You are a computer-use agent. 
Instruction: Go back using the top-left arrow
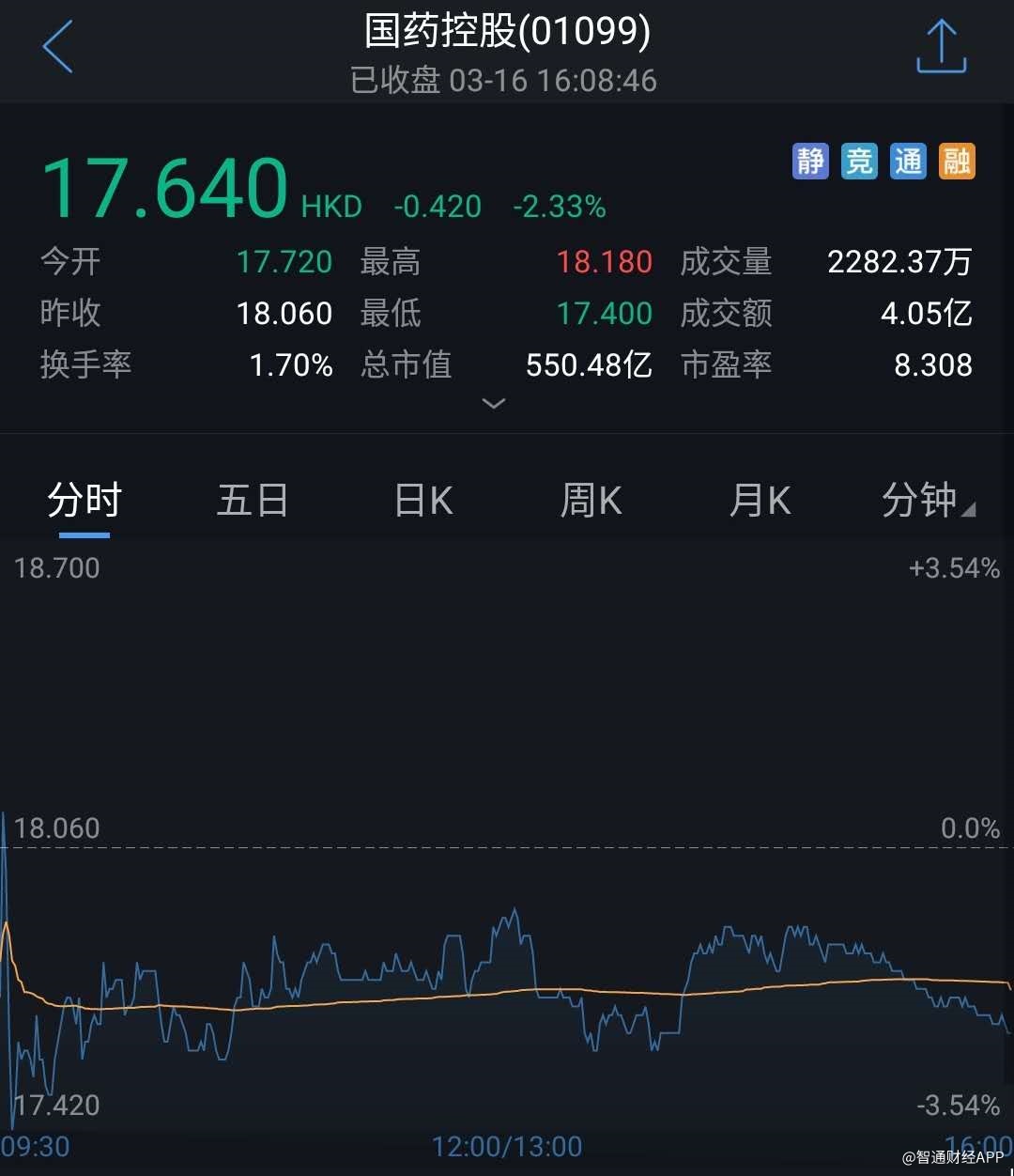pos(57,47)
